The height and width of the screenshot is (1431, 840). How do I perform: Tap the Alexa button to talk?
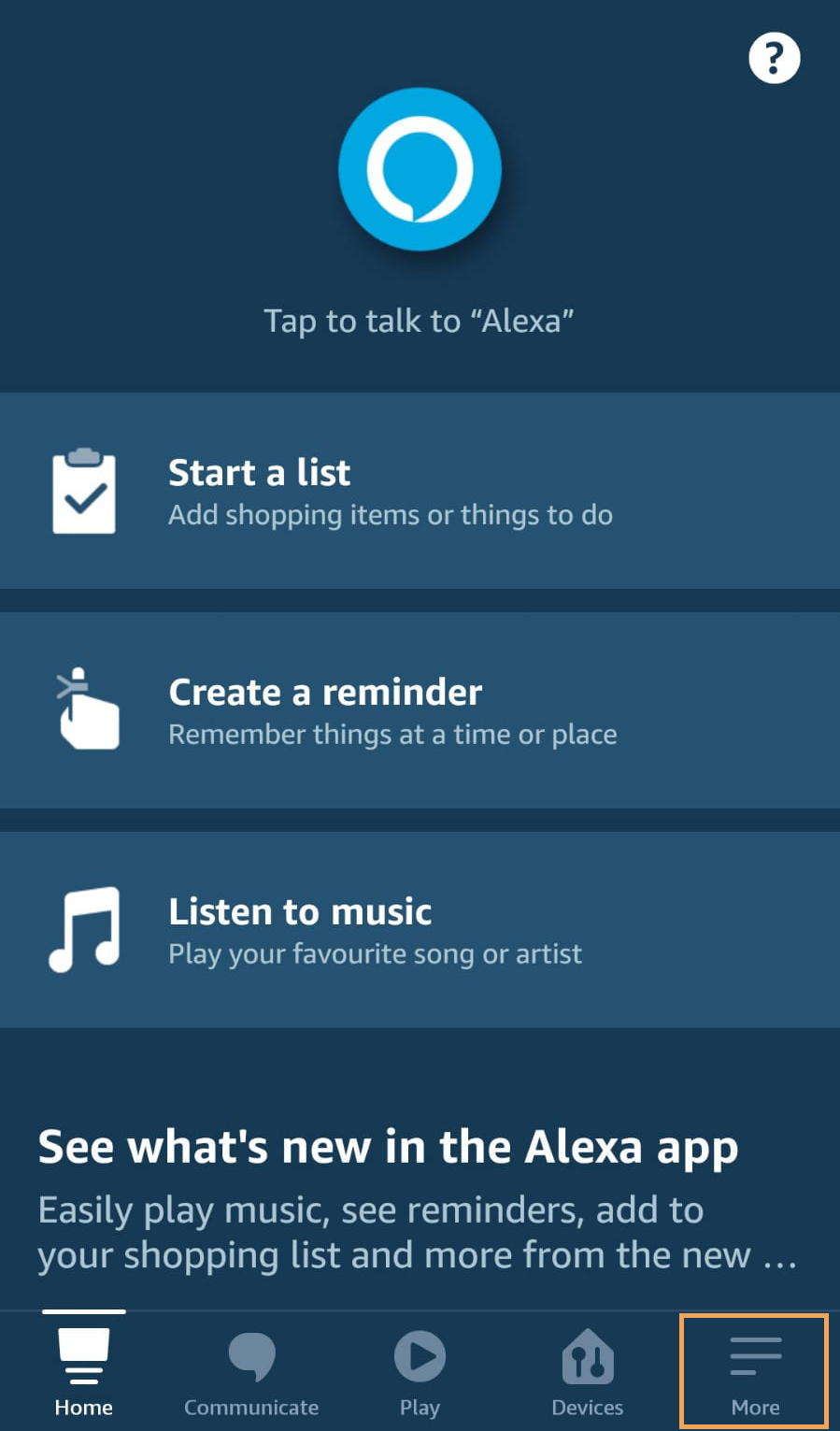point(420,170)
